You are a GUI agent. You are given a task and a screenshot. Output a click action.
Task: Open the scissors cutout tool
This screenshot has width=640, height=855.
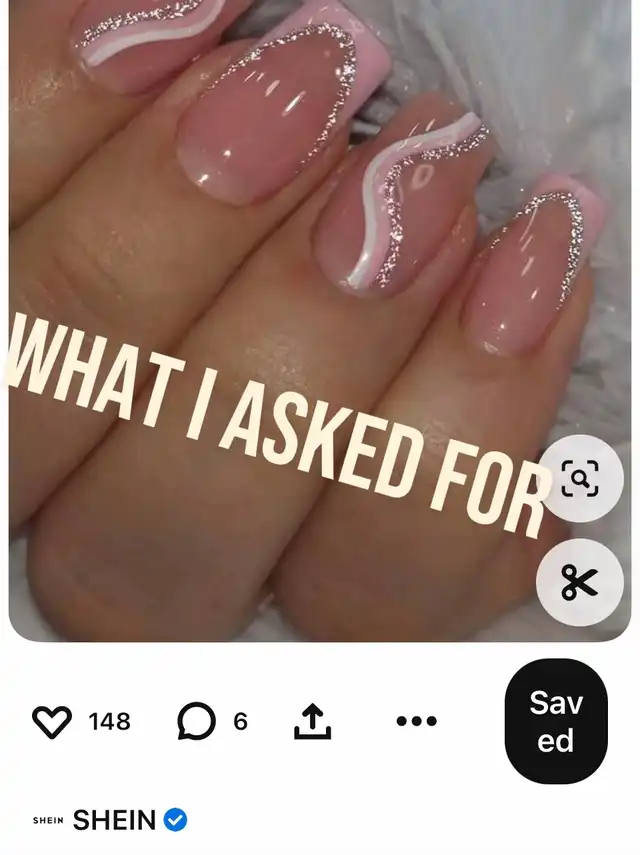[580, 582]
